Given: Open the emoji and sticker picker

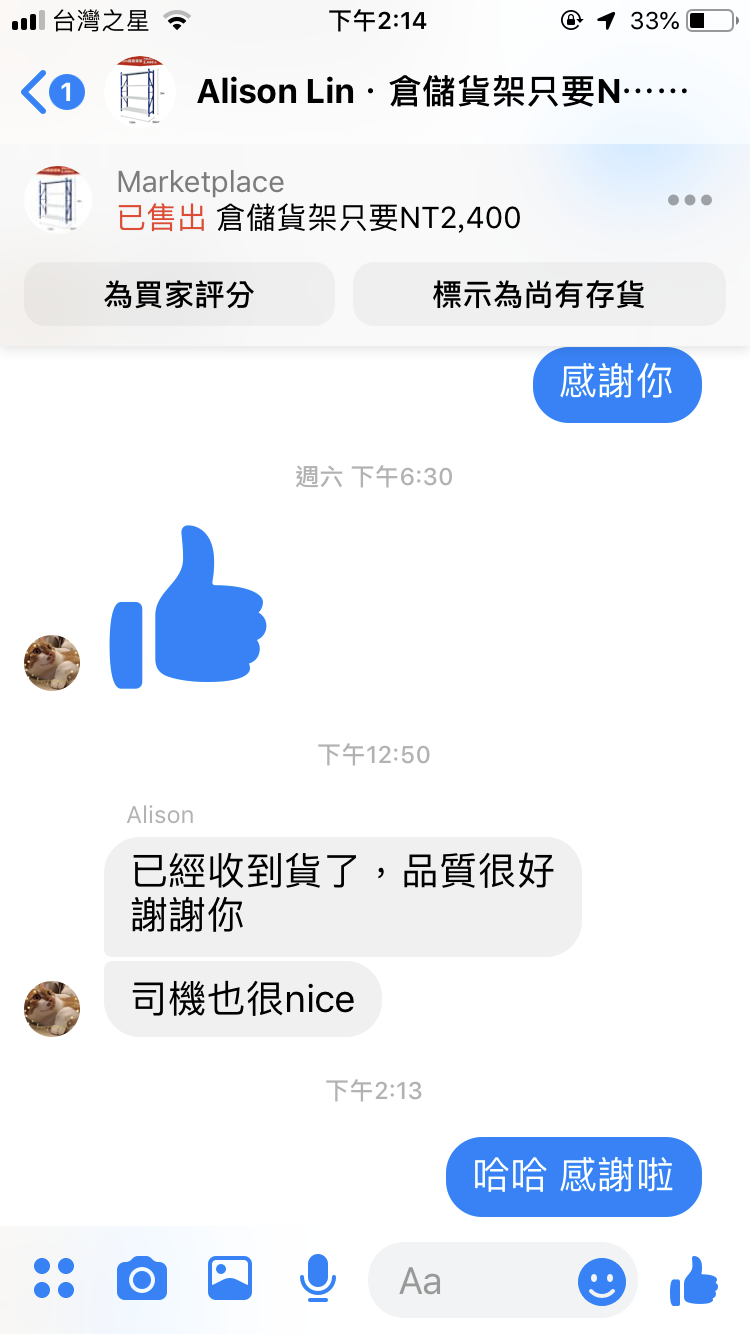Looking at the screenshot, I should [x=602, y=1281].
